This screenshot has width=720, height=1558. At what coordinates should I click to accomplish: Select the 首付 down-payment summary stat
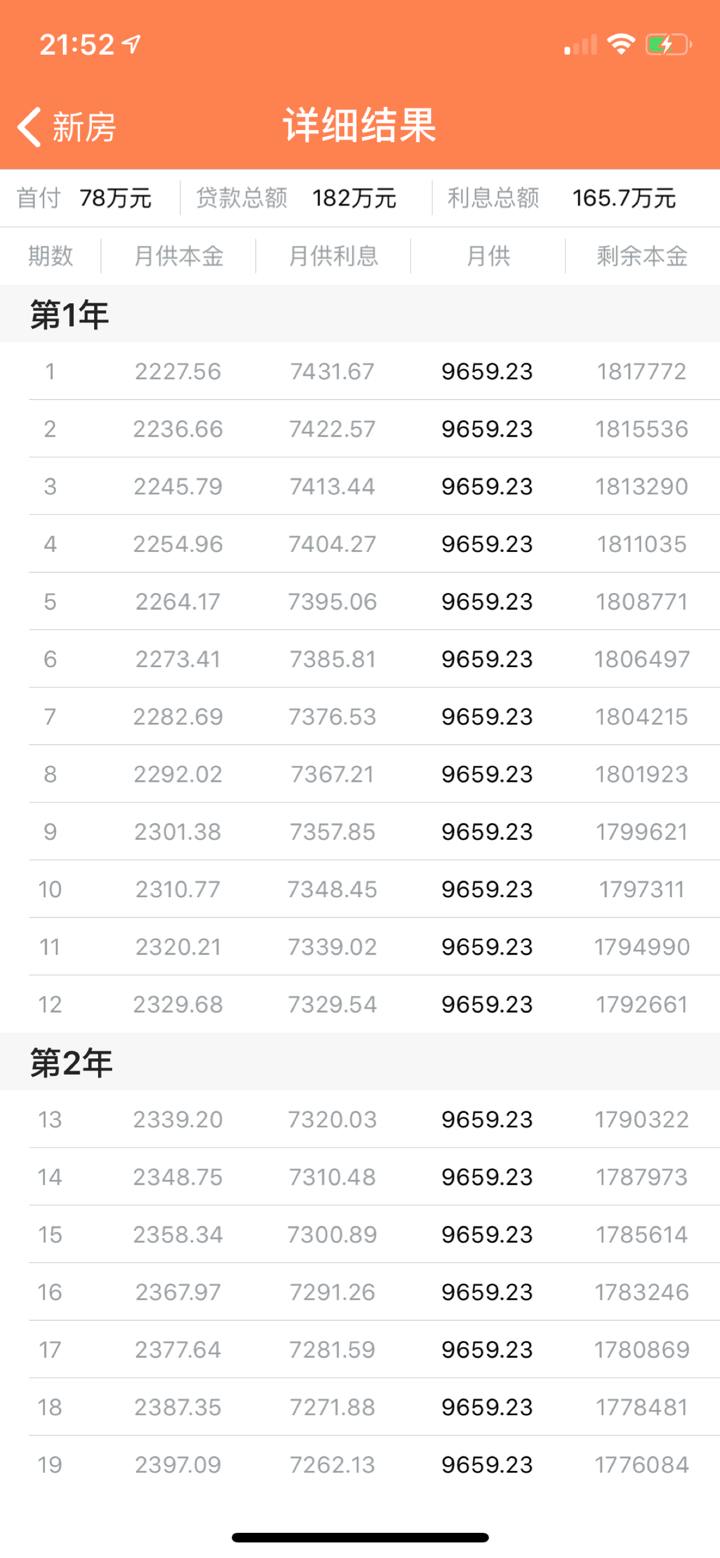90,199
